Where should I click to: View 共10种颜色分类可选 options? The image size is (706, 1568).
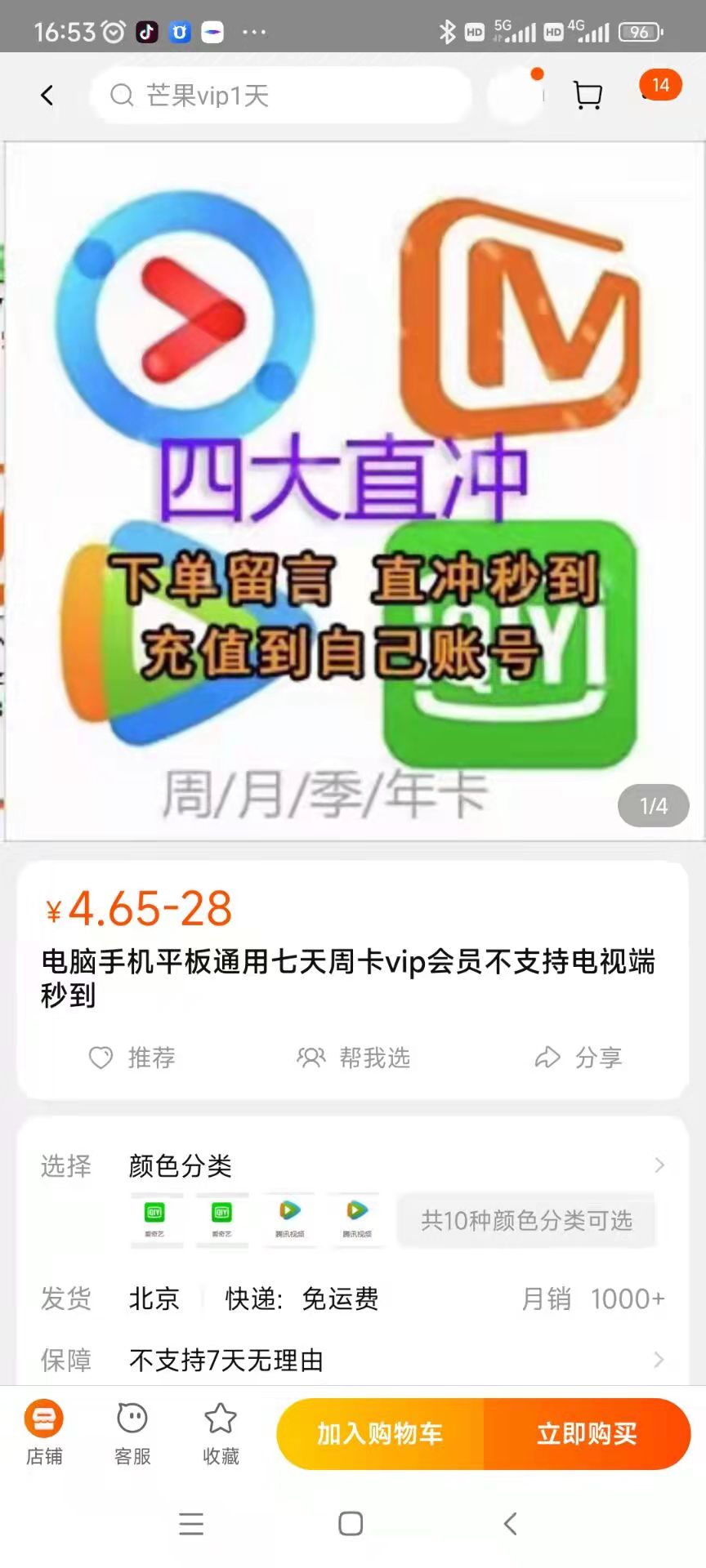[526, 1220]
